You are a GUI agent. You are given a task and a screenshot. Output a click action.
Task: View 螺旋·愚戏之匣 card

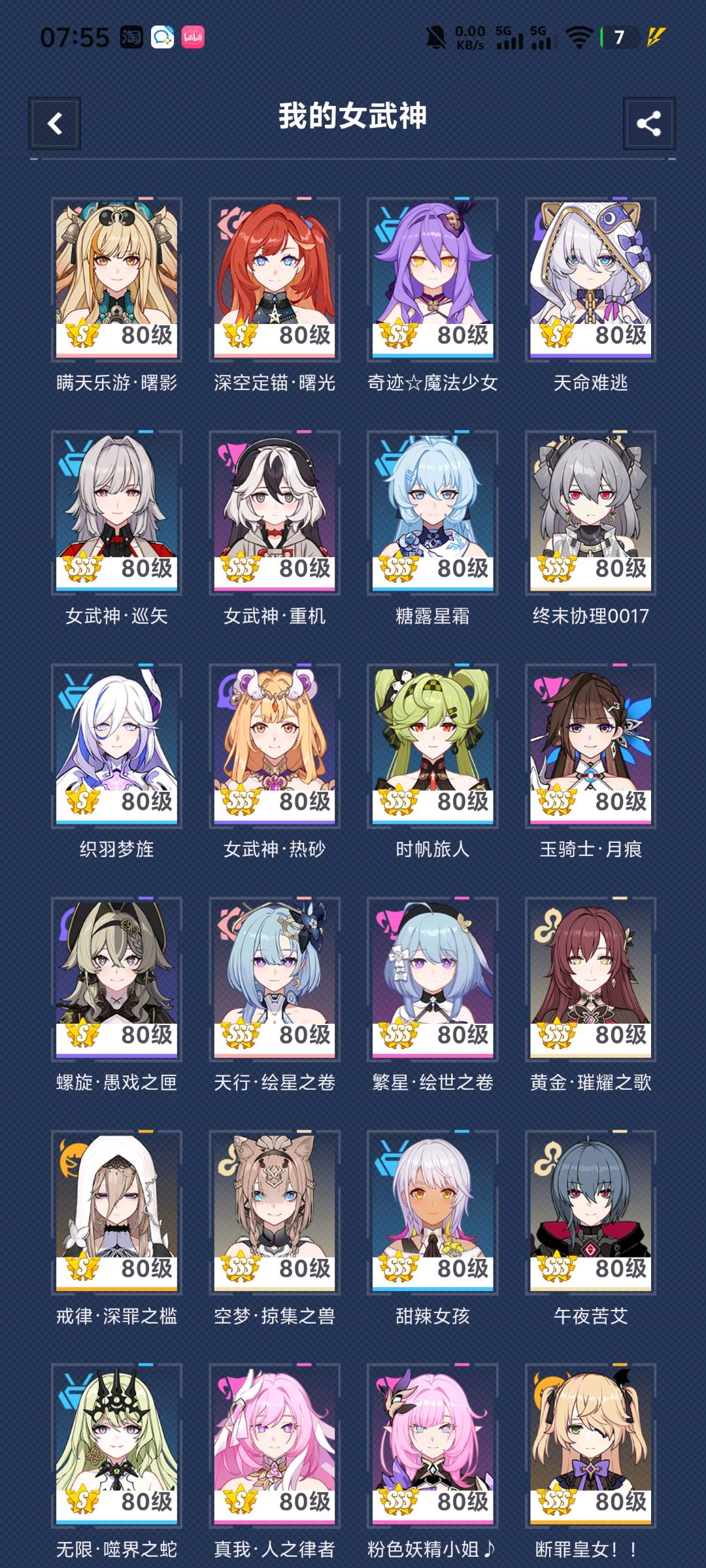pyautogui.click(x=116, y=979)
